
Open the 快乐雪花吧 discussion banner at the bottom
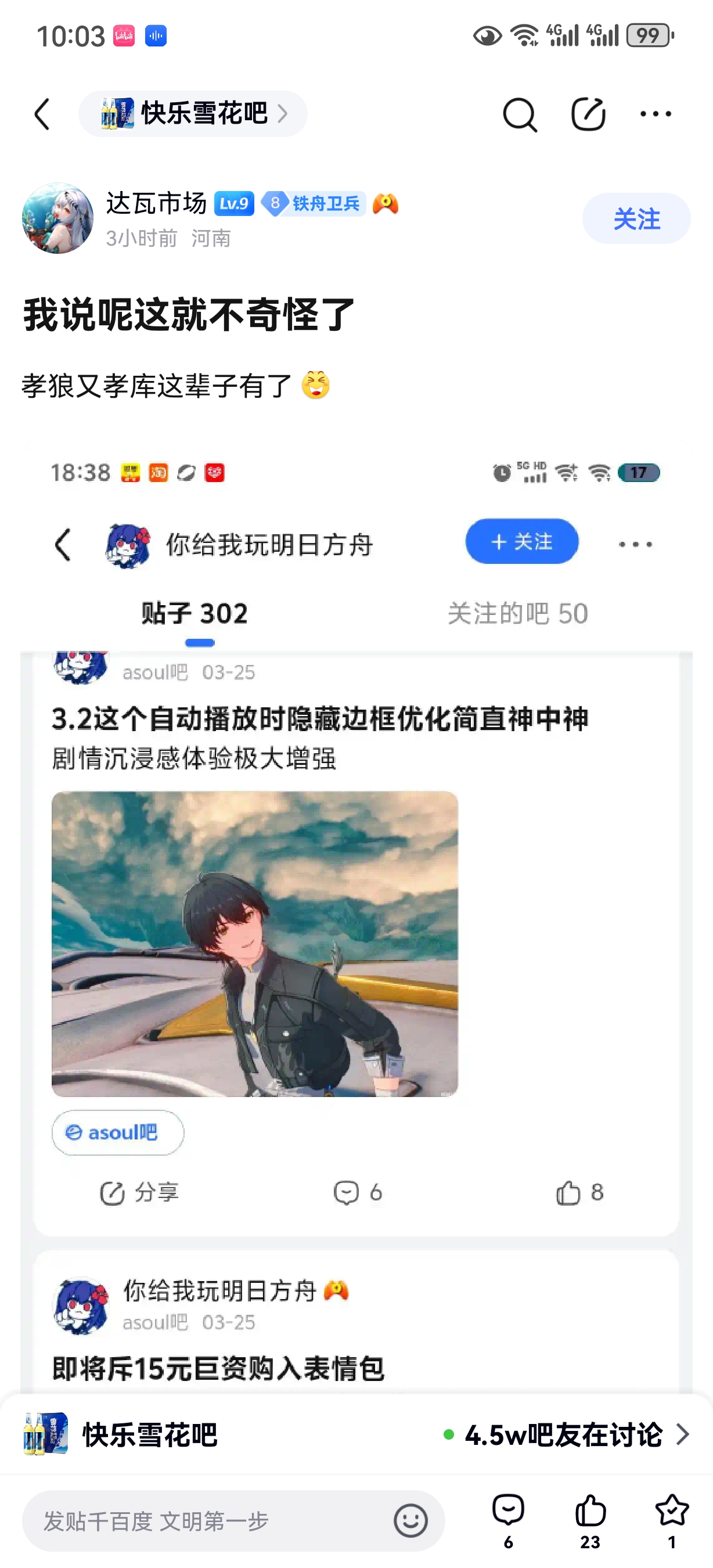356,1434
